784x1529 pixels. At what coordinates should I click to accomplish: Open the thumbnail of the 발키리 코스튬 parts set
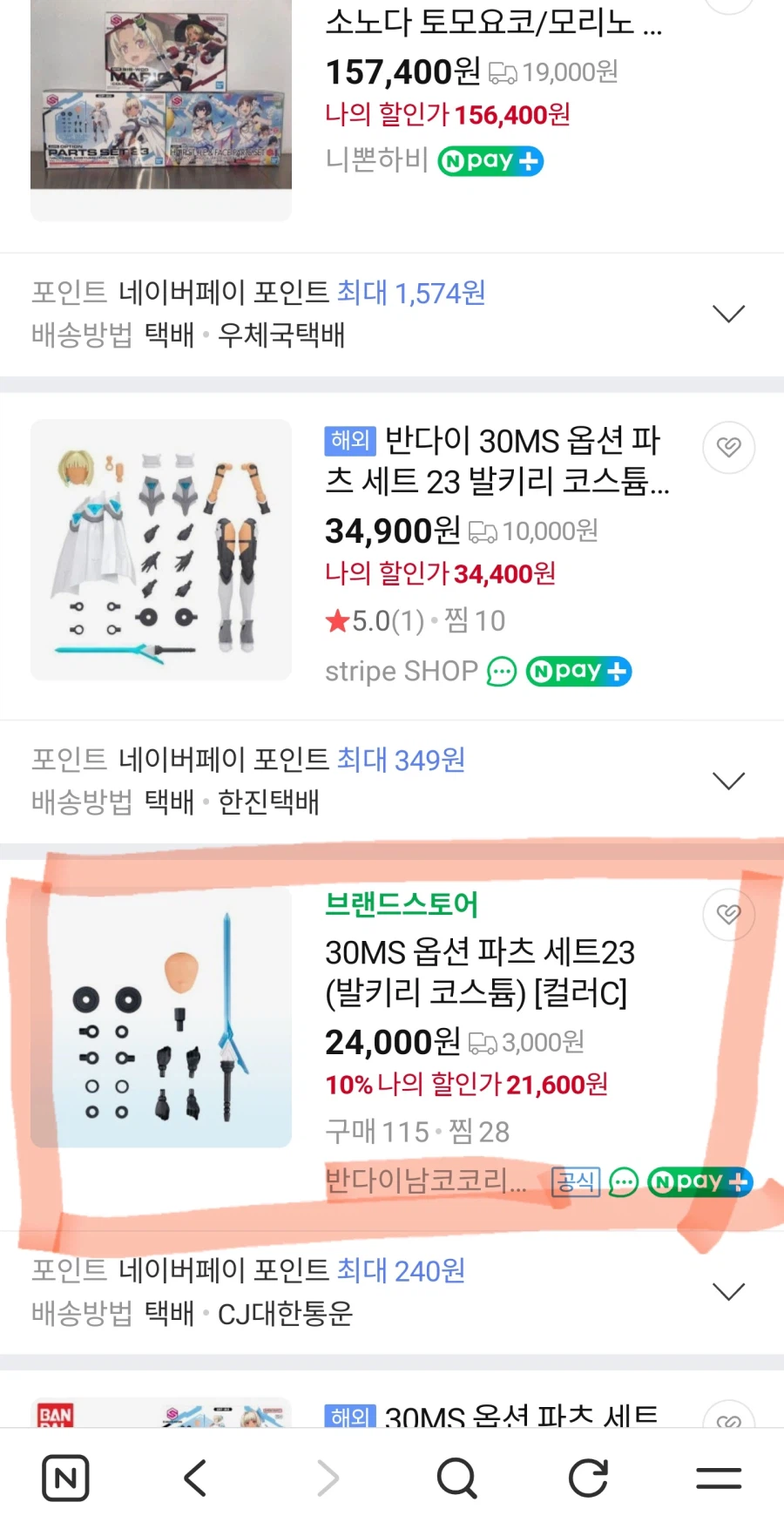click(x=161, y=551)
